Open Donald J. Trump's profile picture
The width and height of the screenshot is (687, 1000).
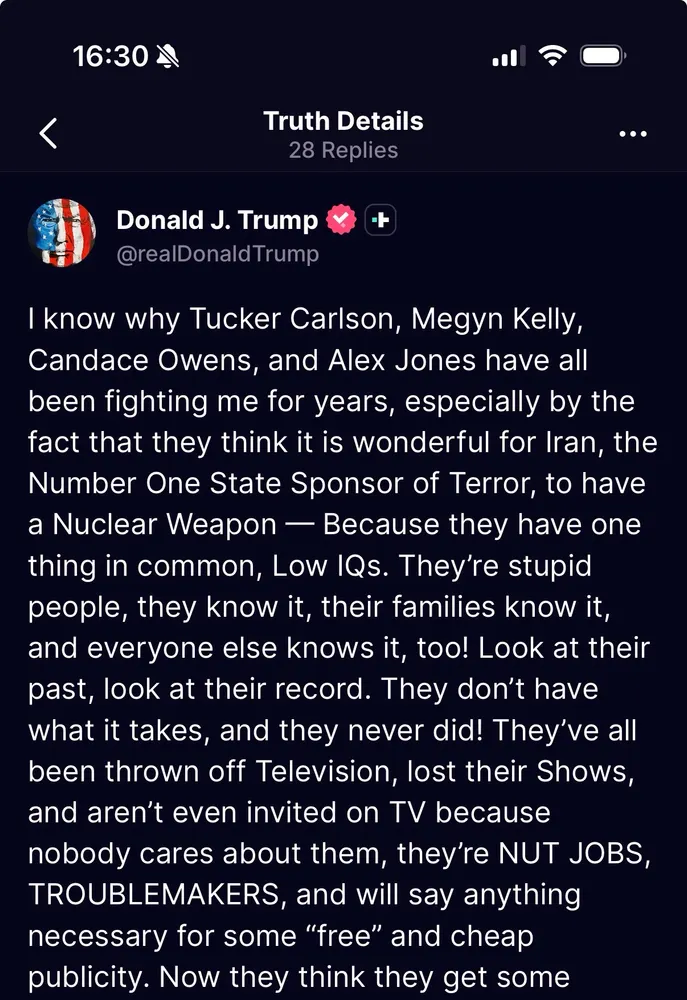[62, 233]
